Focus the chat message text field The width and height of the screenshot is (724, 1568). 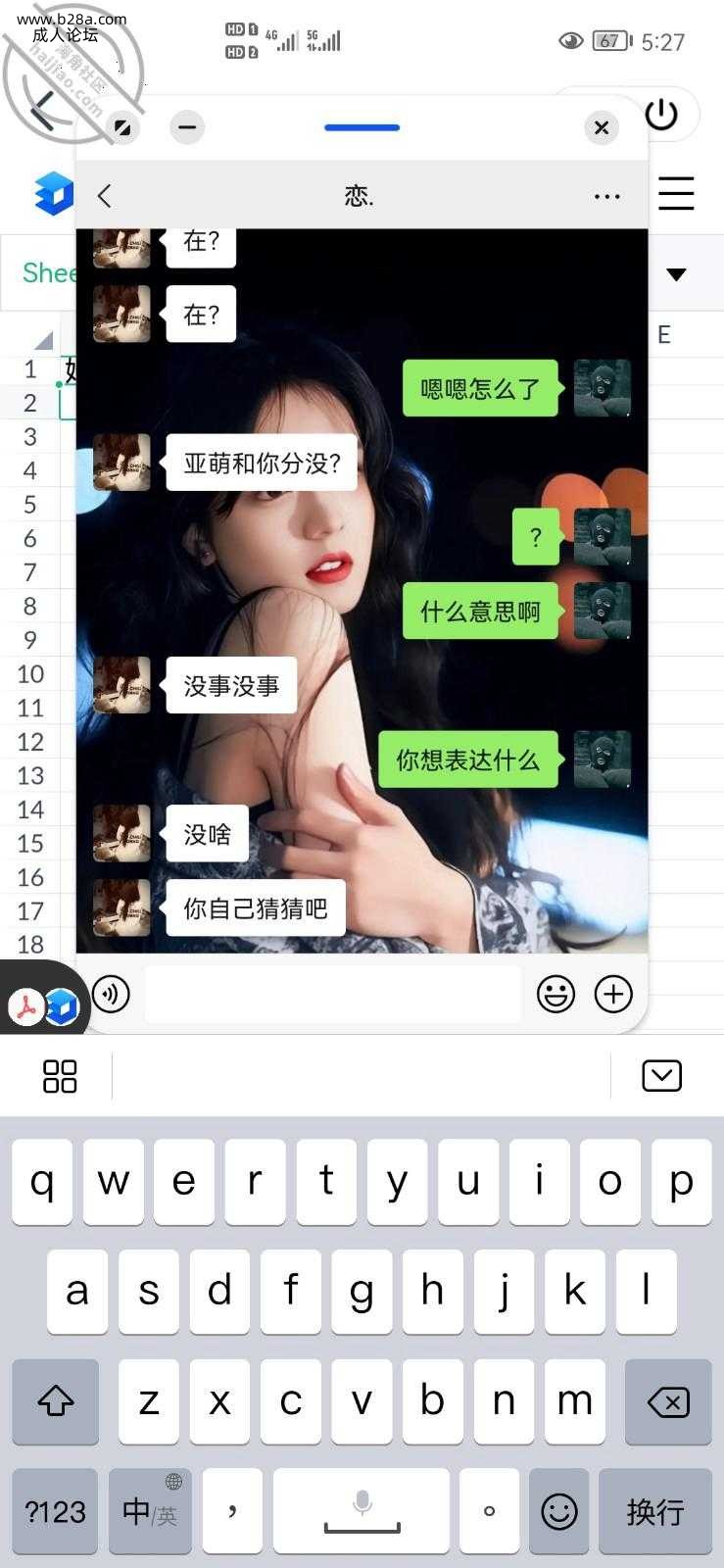click(333, 995)
